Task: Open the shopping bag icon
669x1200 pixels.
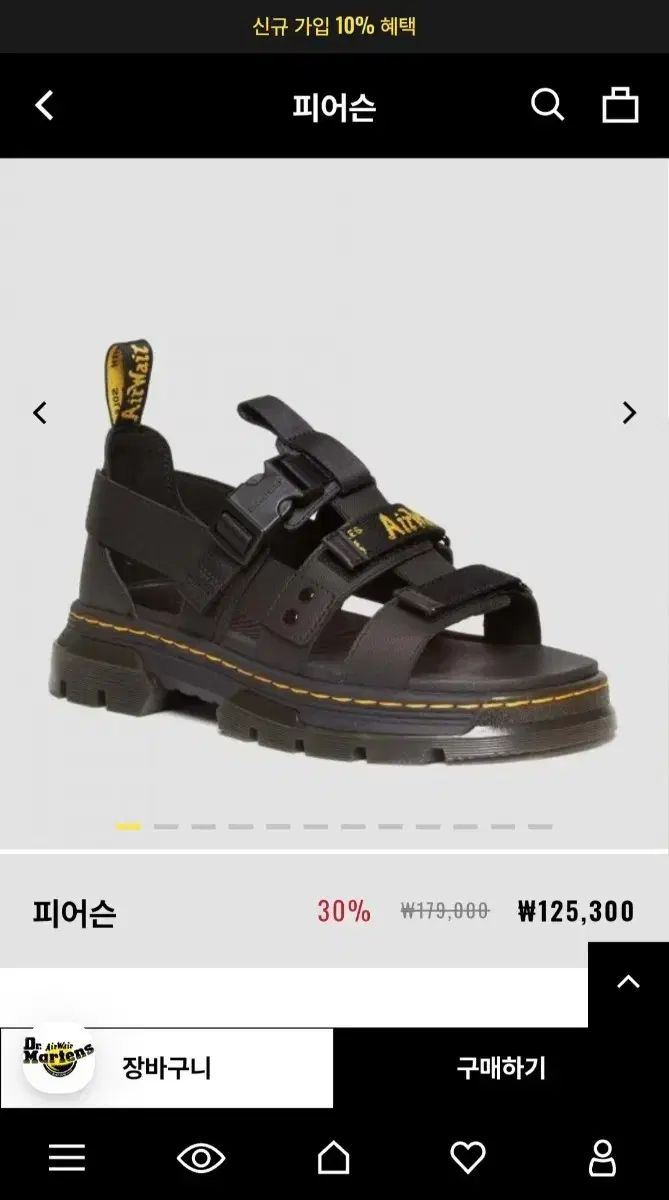Action: point(620,104)
